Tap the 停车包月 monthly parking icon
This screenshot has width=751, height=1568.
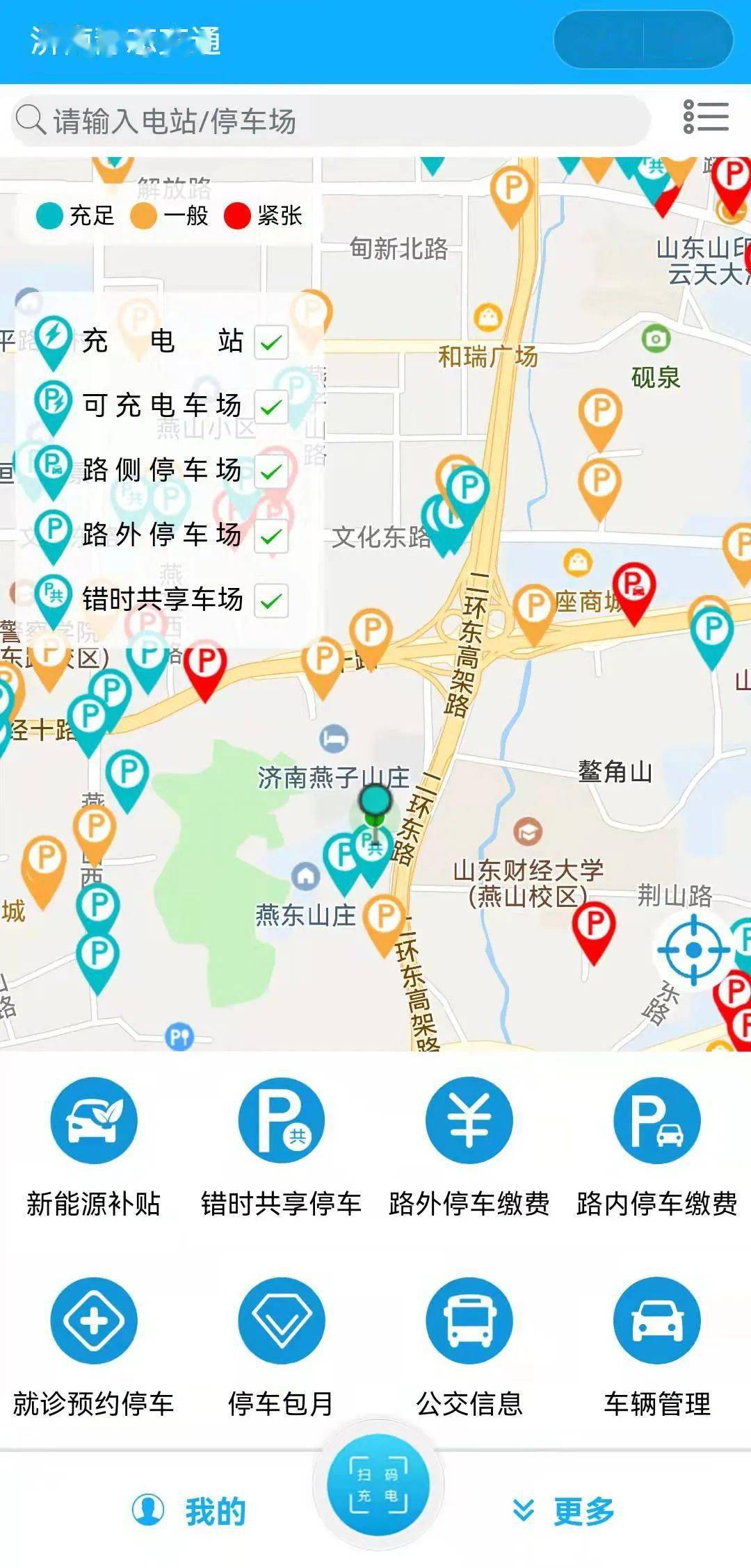click(282, 1321)
